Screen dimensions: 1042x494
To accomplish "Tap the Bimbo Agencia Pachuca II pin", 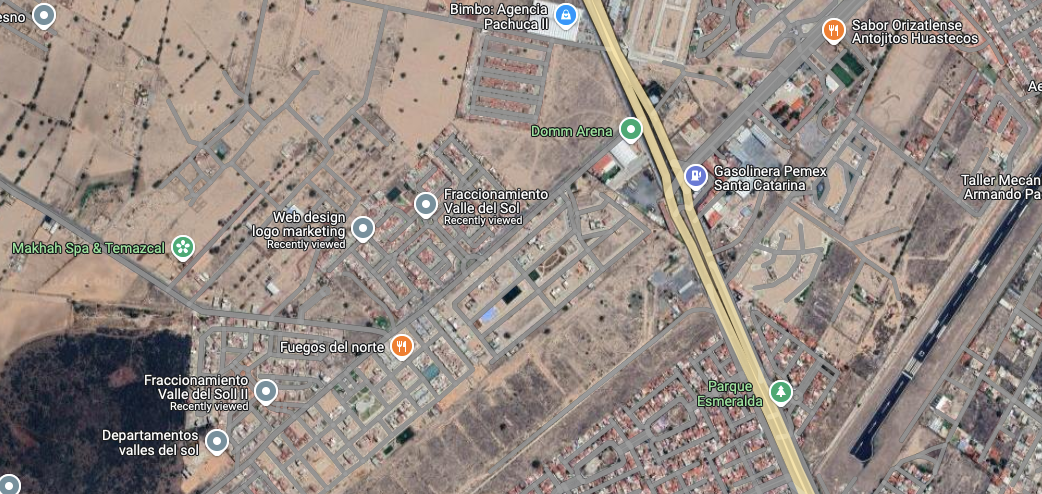I will tap(566, 14).
